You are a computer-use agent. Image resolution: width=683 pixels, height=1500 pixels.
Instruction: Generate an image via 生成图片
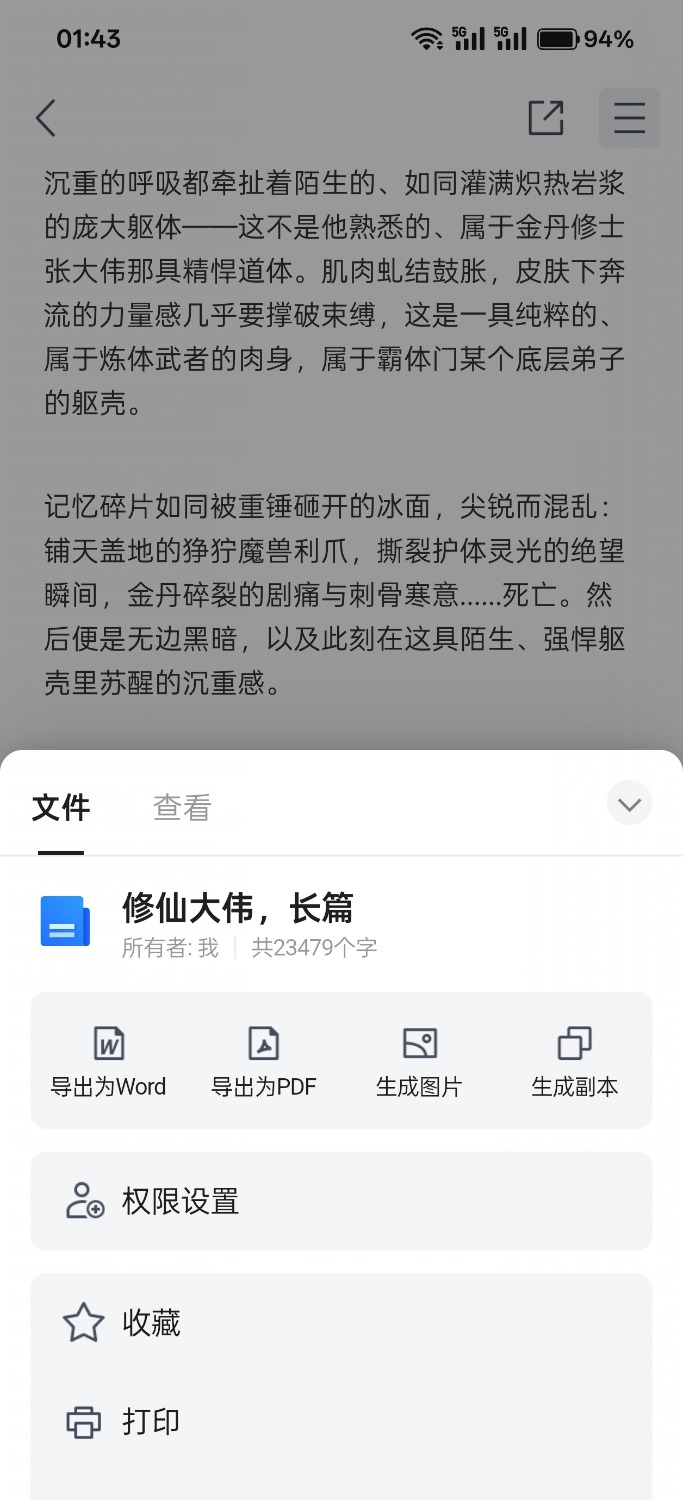(419, 1061)
